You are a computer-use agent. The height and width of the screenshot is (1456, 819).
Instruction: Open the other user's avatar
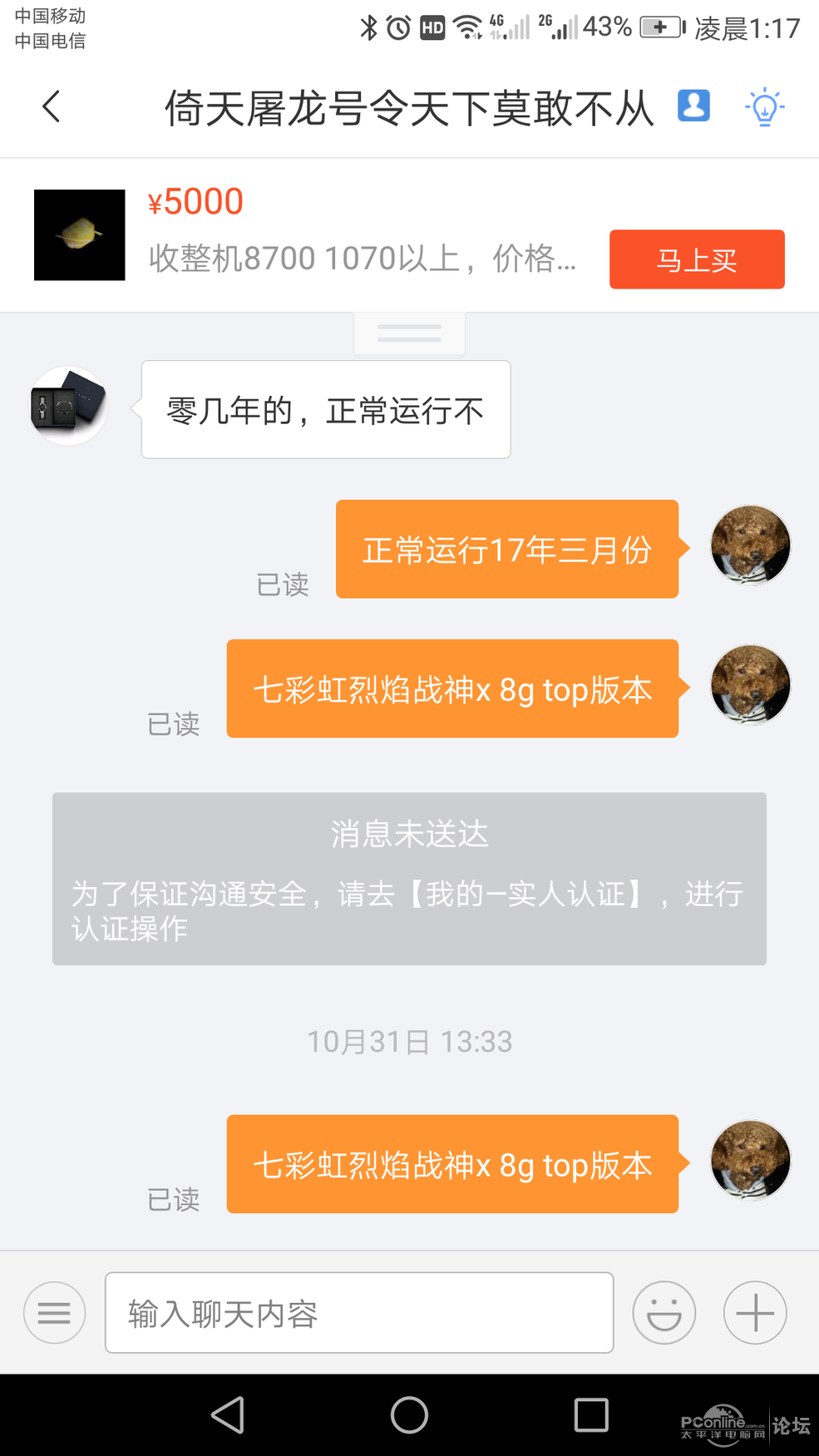tap(69, 407)
